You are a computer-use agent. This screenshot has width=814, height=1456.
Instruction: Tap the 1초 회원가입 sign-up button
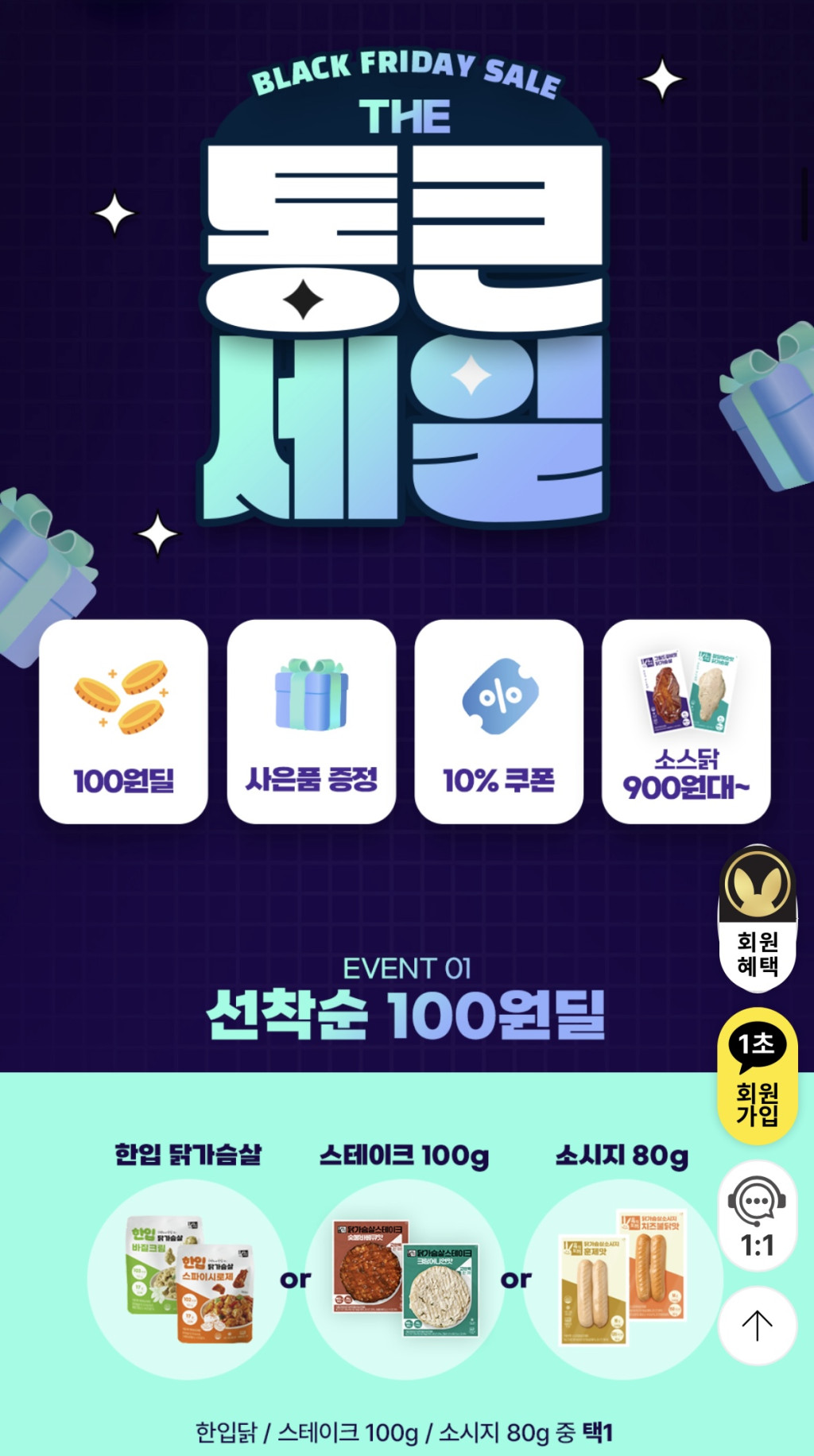pyautogui.click(x=758, y=1076)
